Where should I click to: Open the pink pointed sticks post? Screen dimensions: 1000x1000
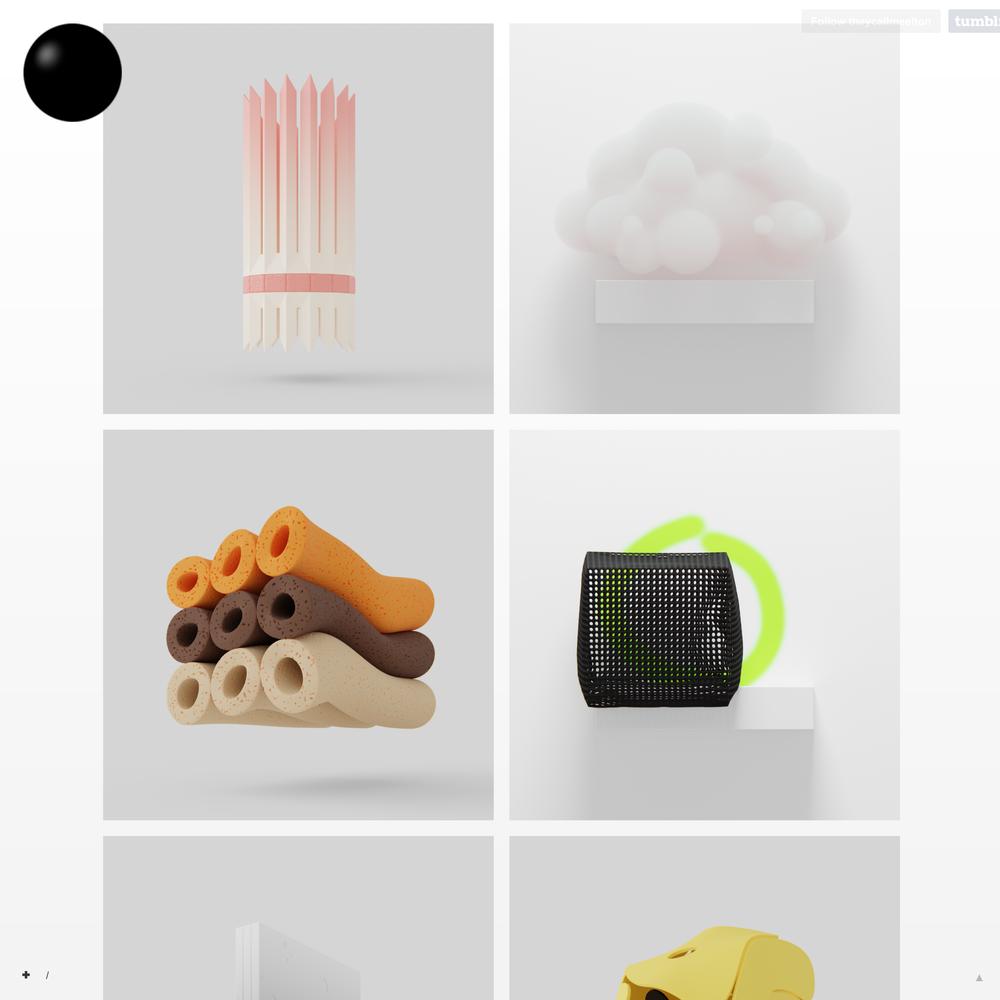coord(298,218)
